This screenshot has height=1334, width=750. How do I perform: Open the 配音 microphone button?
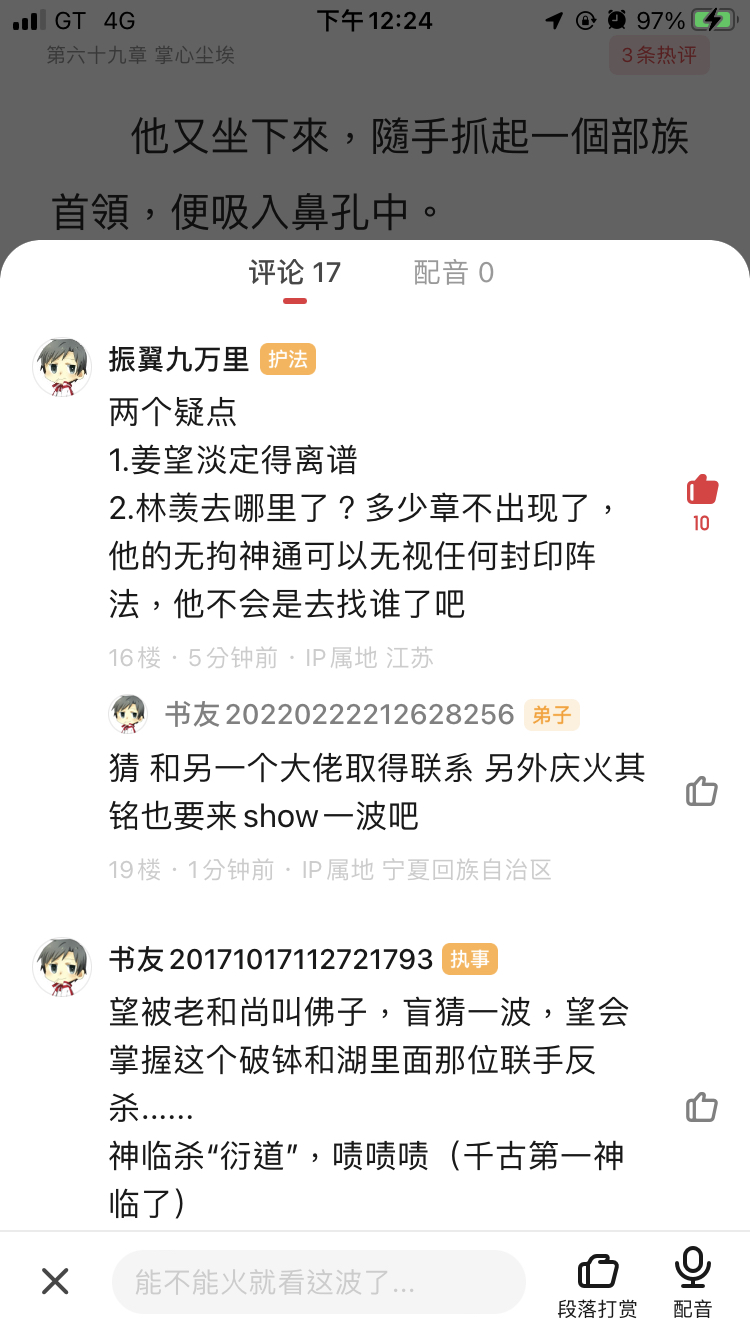pyautogui.click(x=692, y=1282)
